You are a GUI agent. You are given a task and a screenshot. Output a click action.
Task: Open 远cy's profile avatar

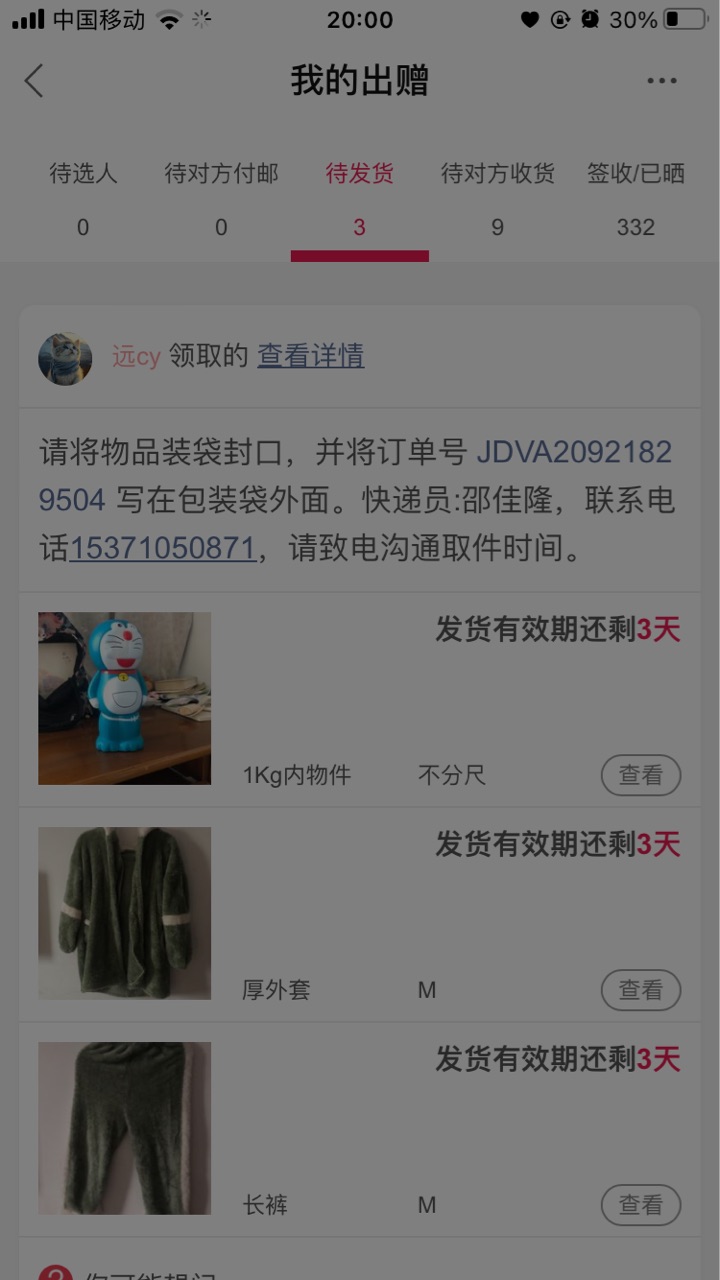coord(65,358)
